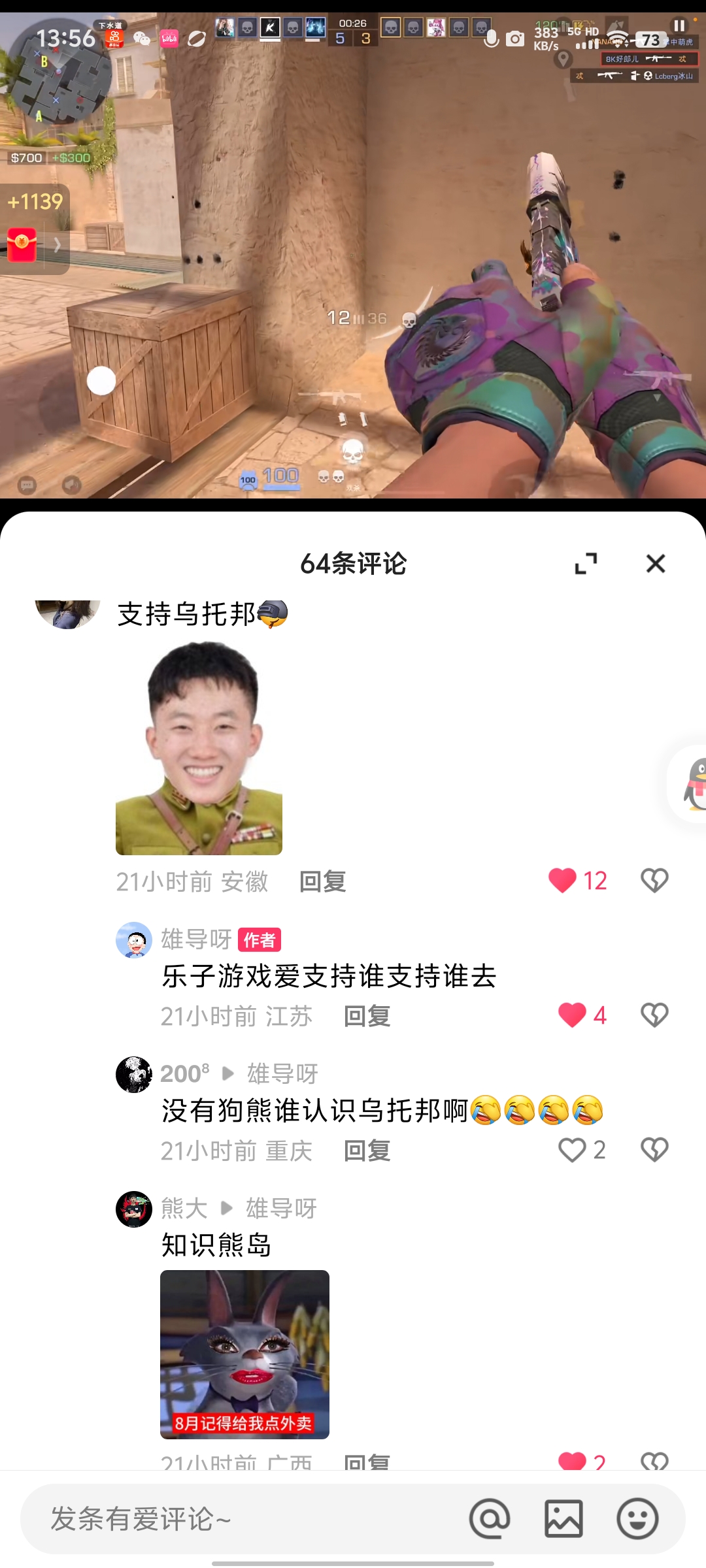Mention someone with the @ icon

tap(489, 1519)
